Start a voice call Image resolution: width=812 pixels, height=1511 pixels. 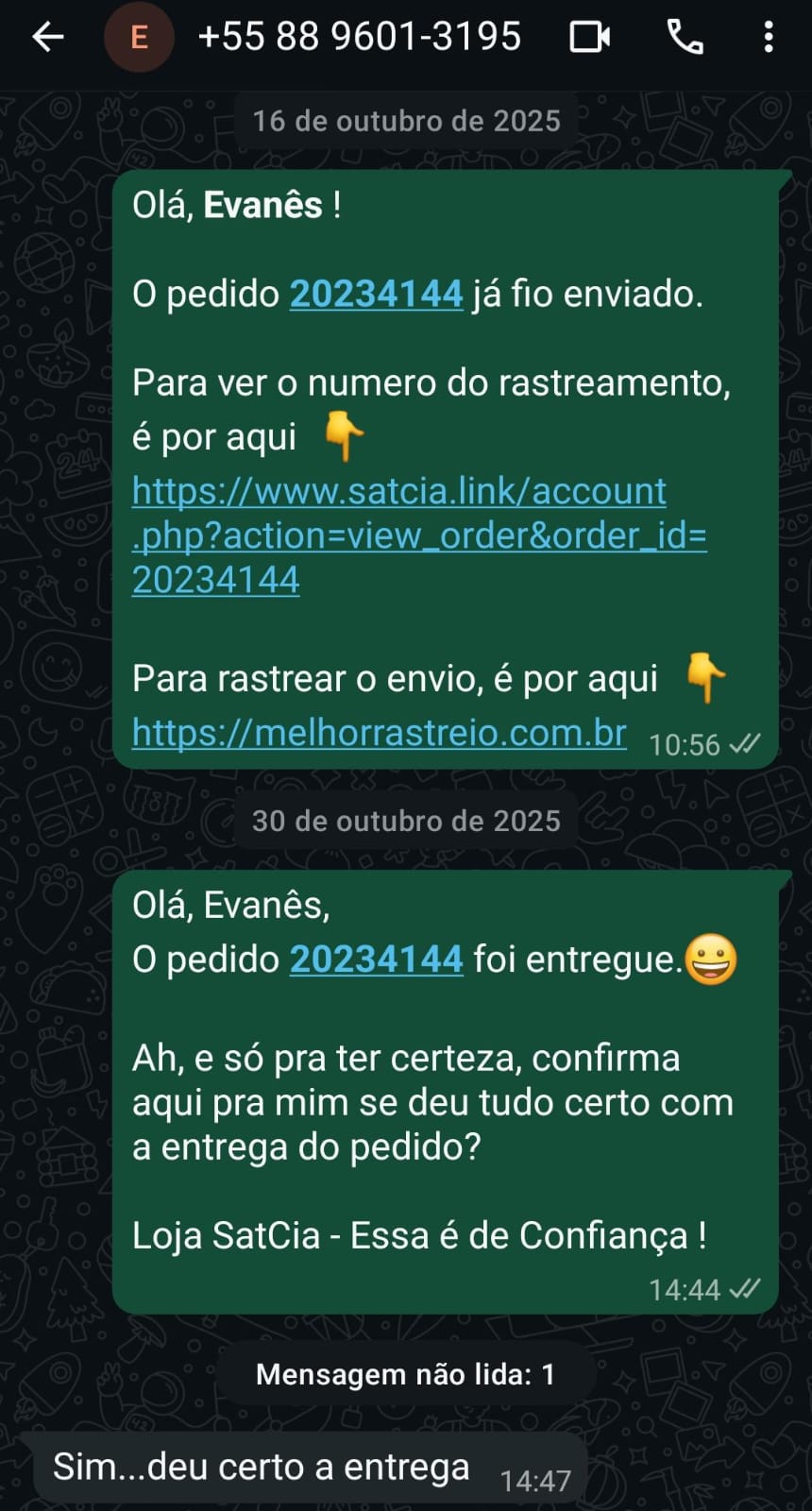coord(685,38)
